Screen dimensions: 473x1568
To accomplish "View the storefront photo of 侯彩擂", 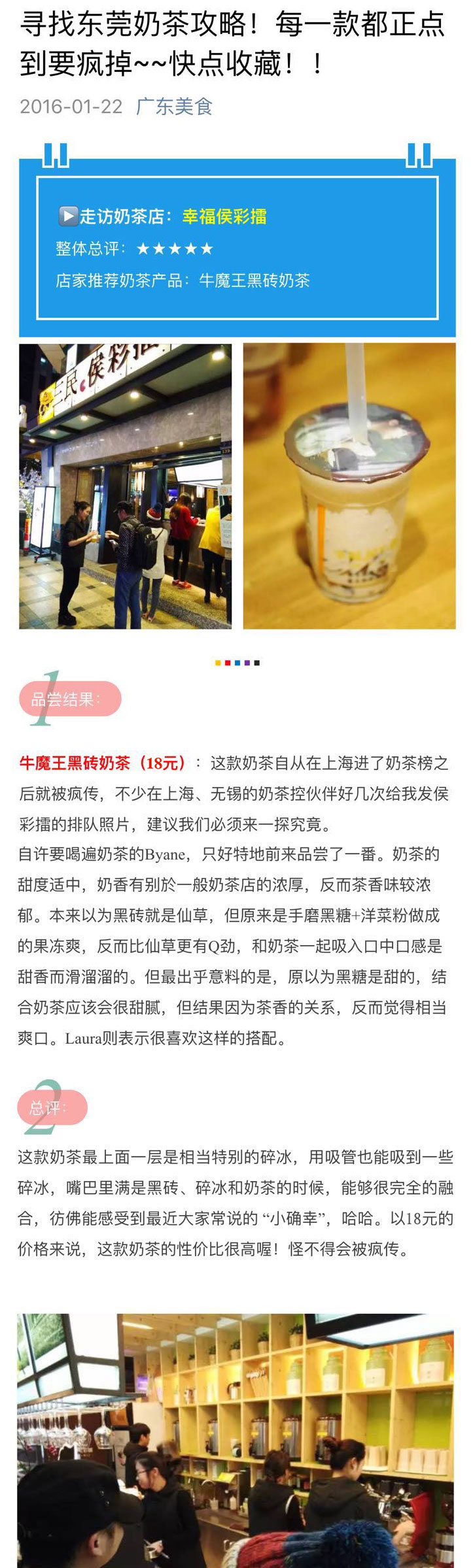I will pyautogui.click(x=125, y=486).
